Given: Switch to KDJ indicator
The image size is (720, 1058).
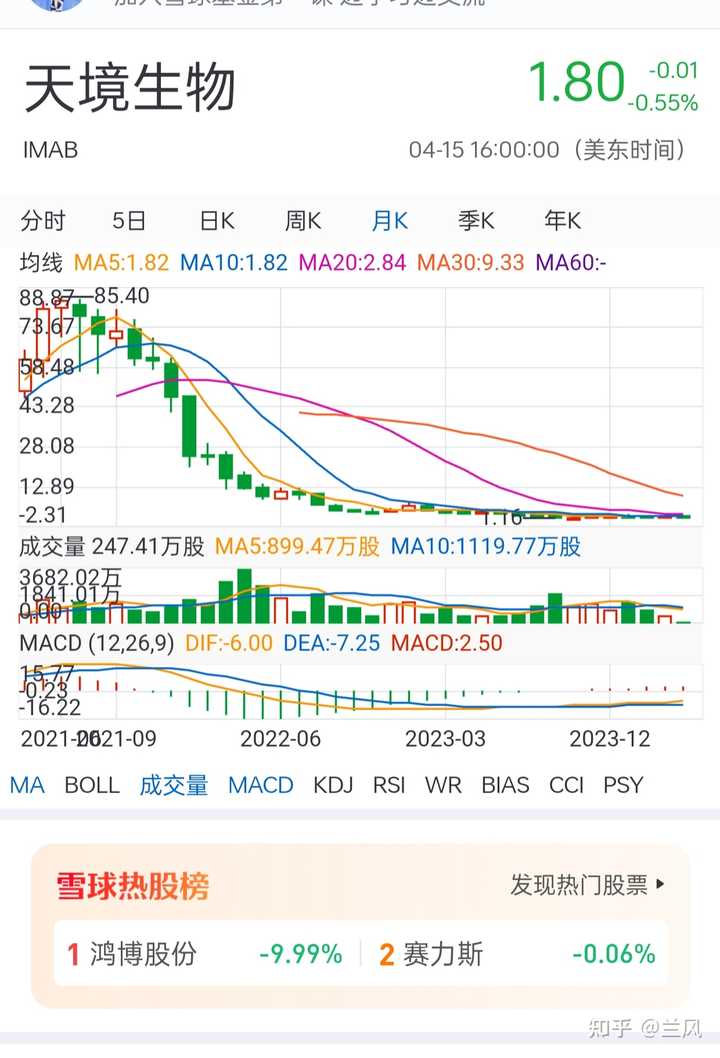Looking at the screenshot, I should [x=333, y=785].
